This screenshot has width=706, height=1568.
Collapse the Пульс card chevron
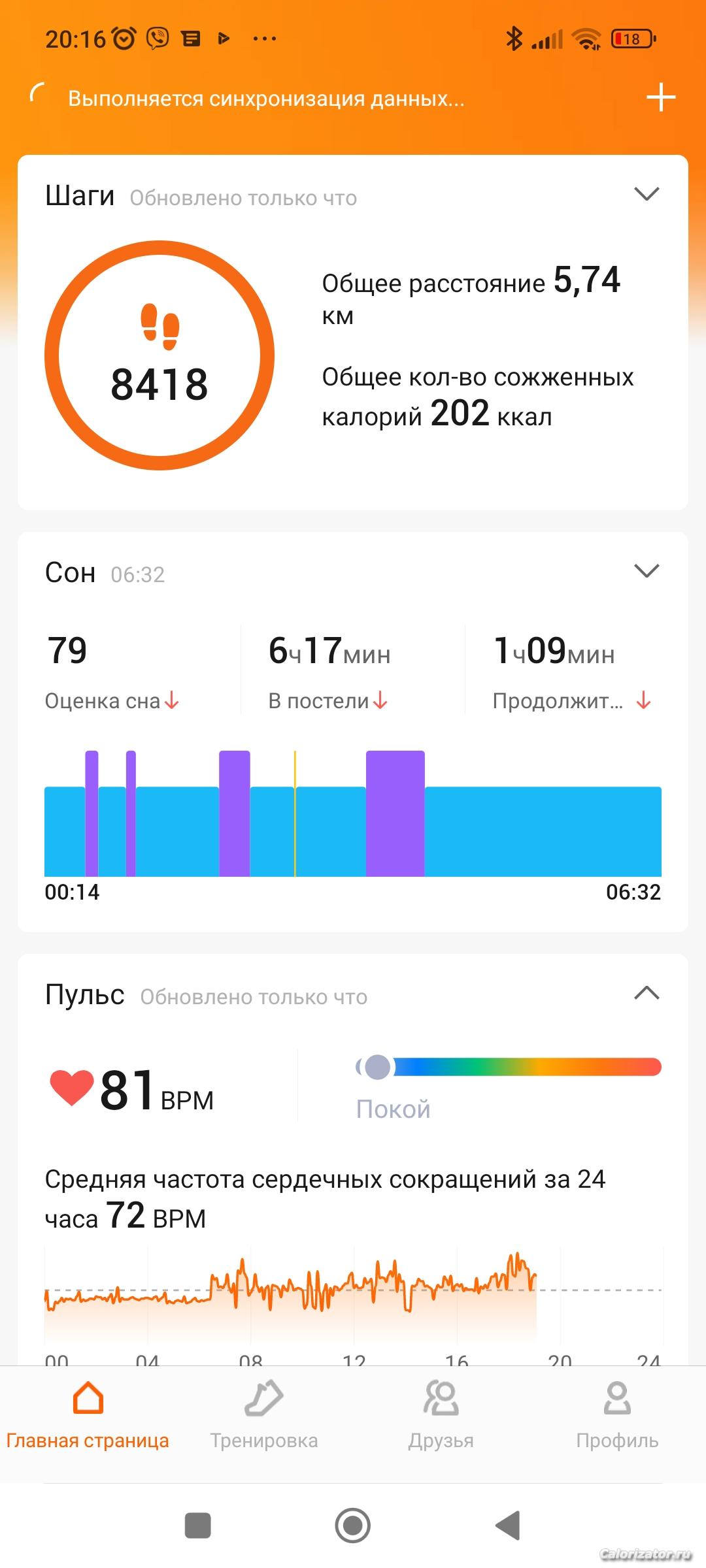click(x=647, y=993)
